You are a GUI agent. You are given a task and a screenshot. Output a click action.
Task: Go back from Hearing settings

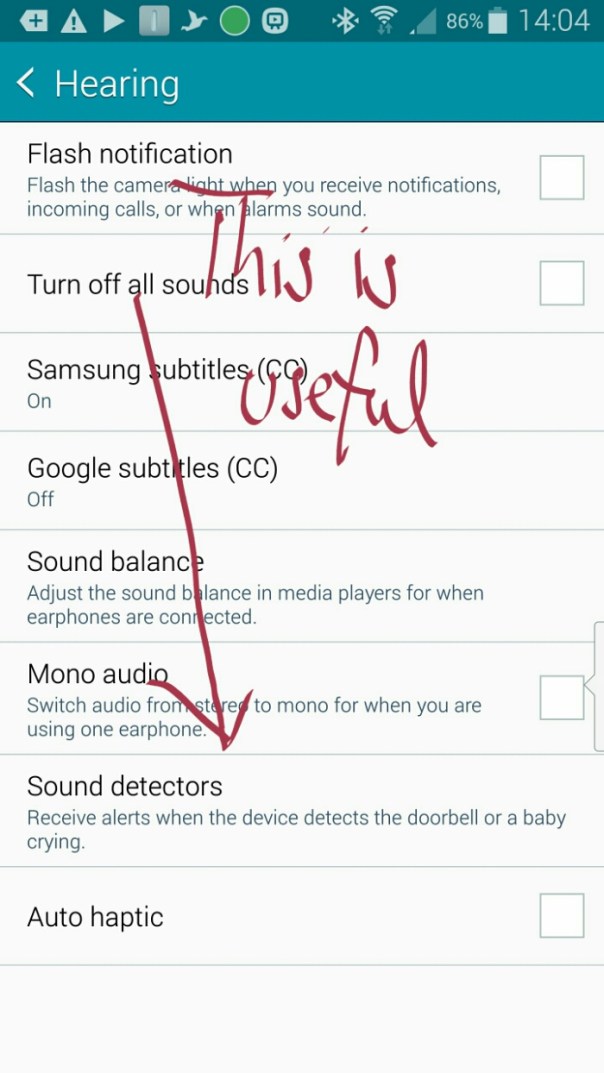click(28, 84)
